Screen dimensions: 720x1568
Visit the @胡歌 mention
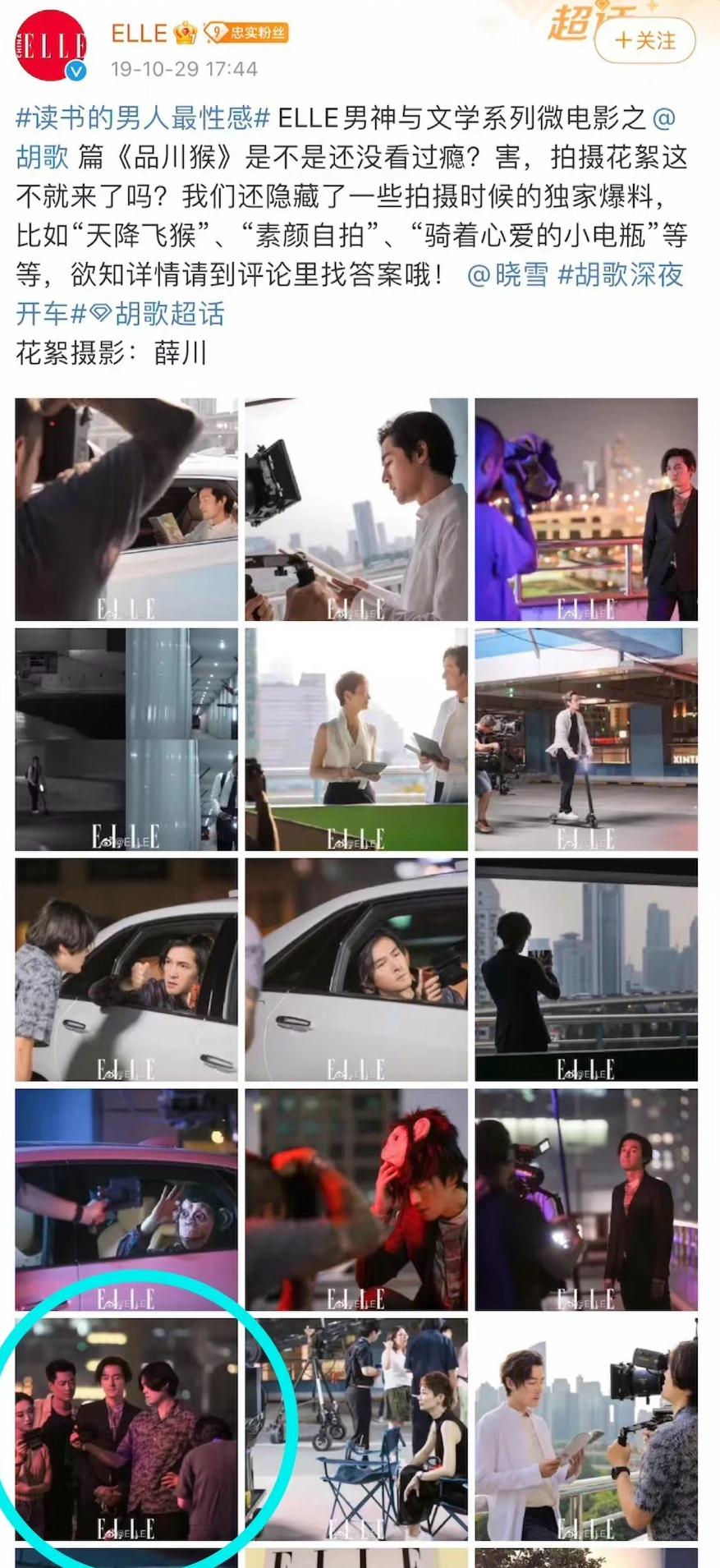(41, 158)
